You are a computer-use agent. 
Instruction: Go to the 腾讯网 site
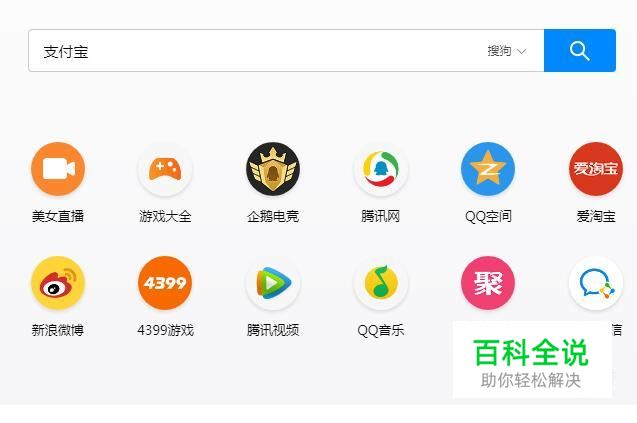pyautogui.click(x=380, y=169)
